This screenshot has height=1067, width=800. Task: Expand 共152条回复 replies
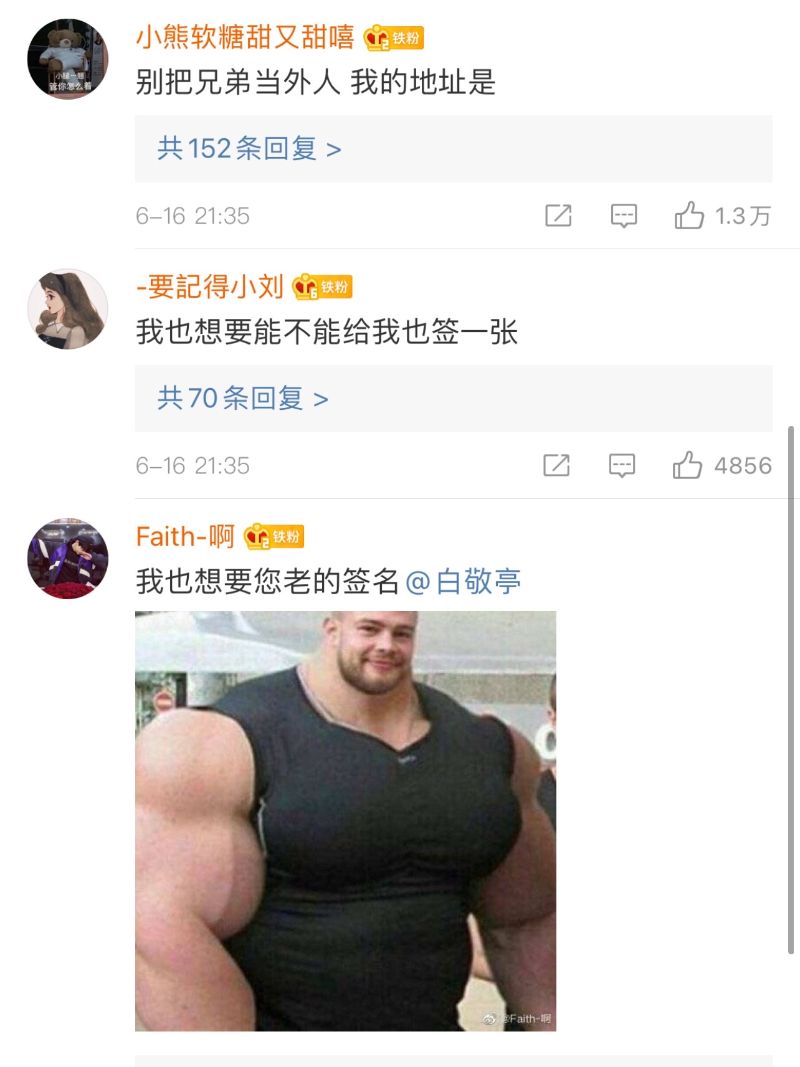249,149
